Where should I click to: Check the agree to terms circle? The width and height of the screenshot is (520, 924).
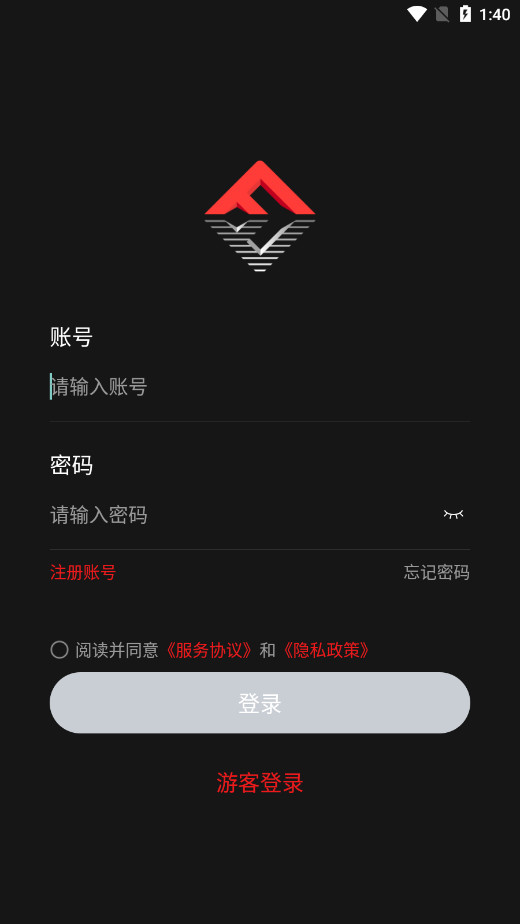point(60,650)
